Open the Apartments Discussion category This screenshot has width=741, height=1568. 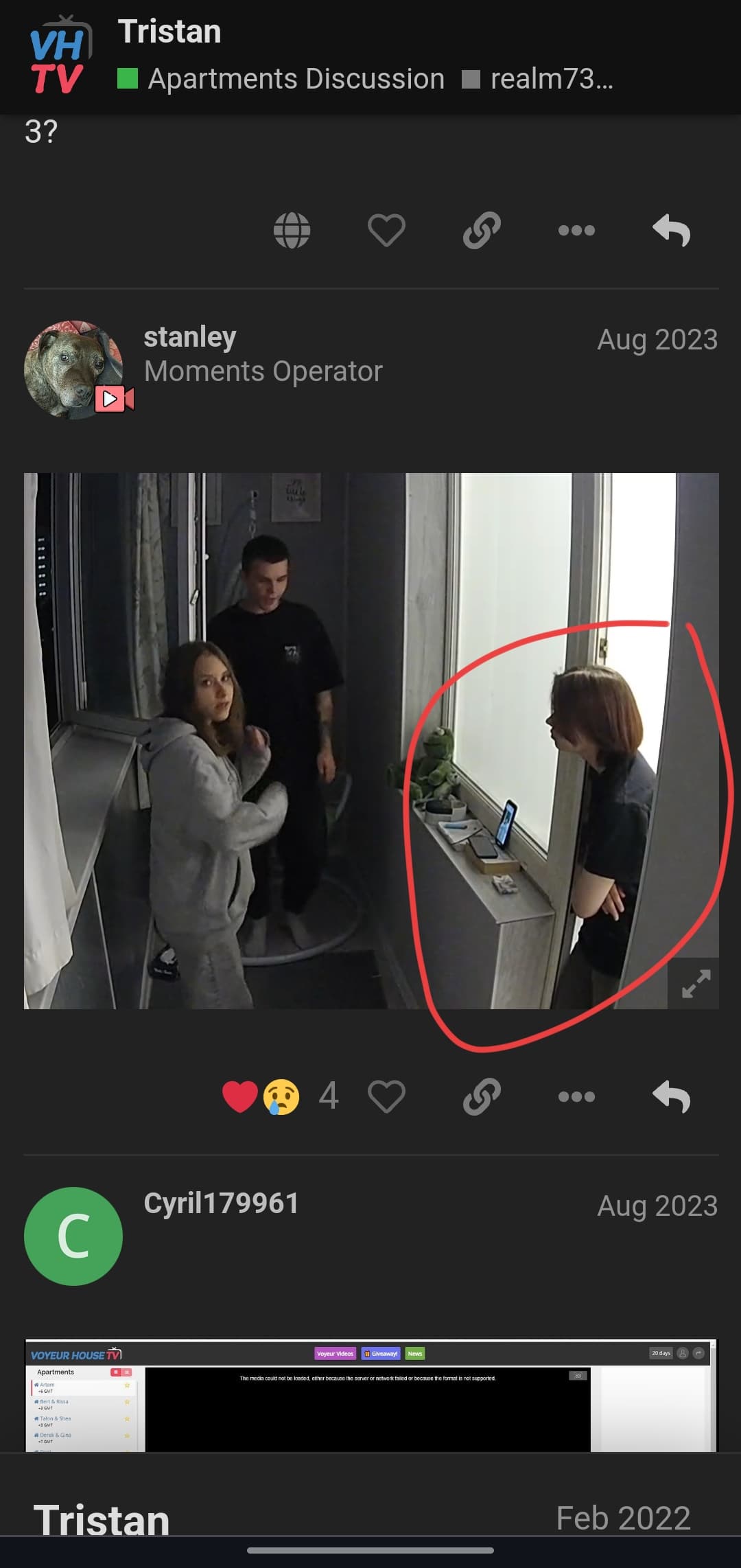pos(296,79)
